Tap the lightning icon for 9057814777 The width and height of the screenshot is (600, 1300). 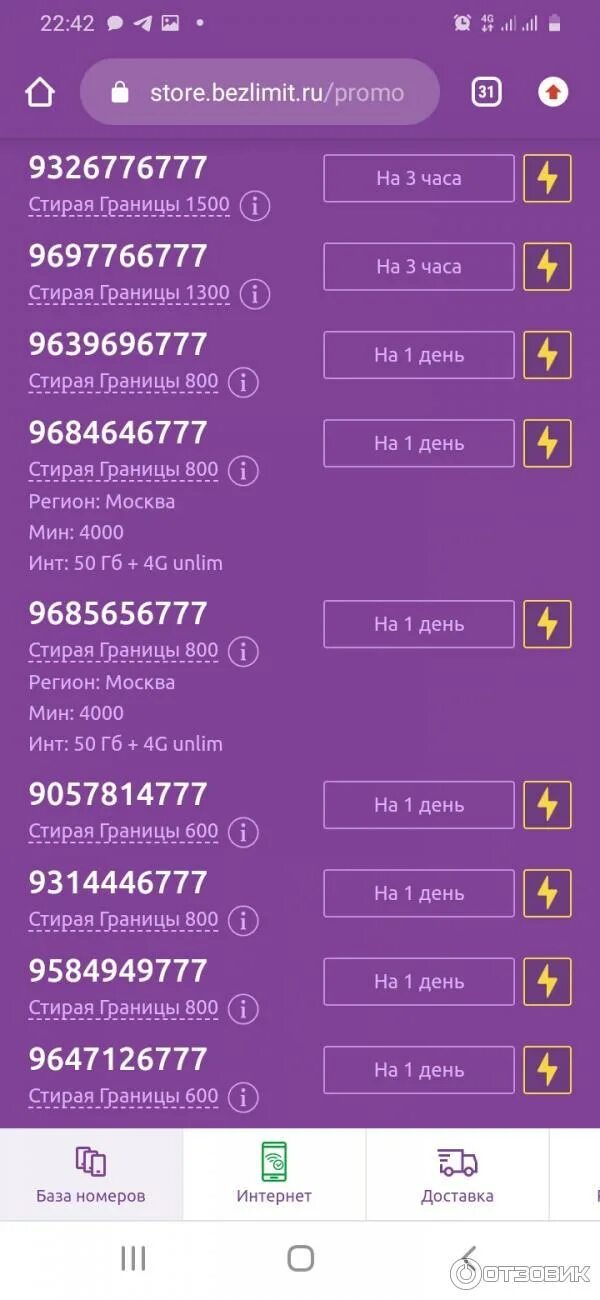pyautogui.click(x=547, y=805)
